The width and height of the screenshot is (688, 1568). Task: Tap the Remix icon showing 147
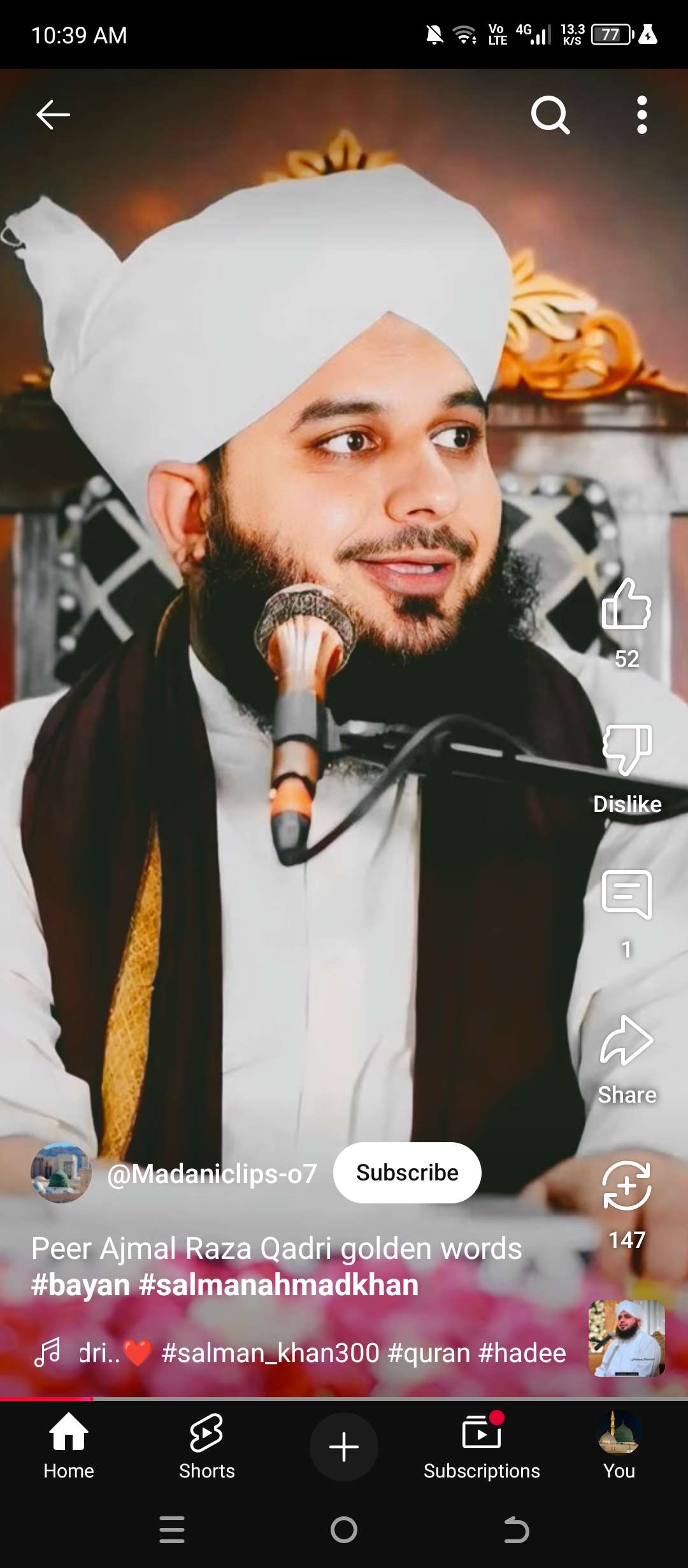point(626,1187)
